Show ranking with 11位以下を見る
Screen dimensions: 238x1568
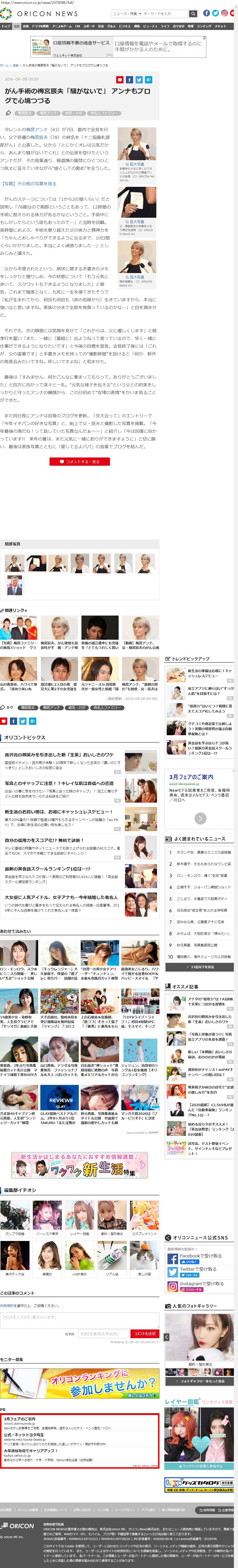coord(200,967)
